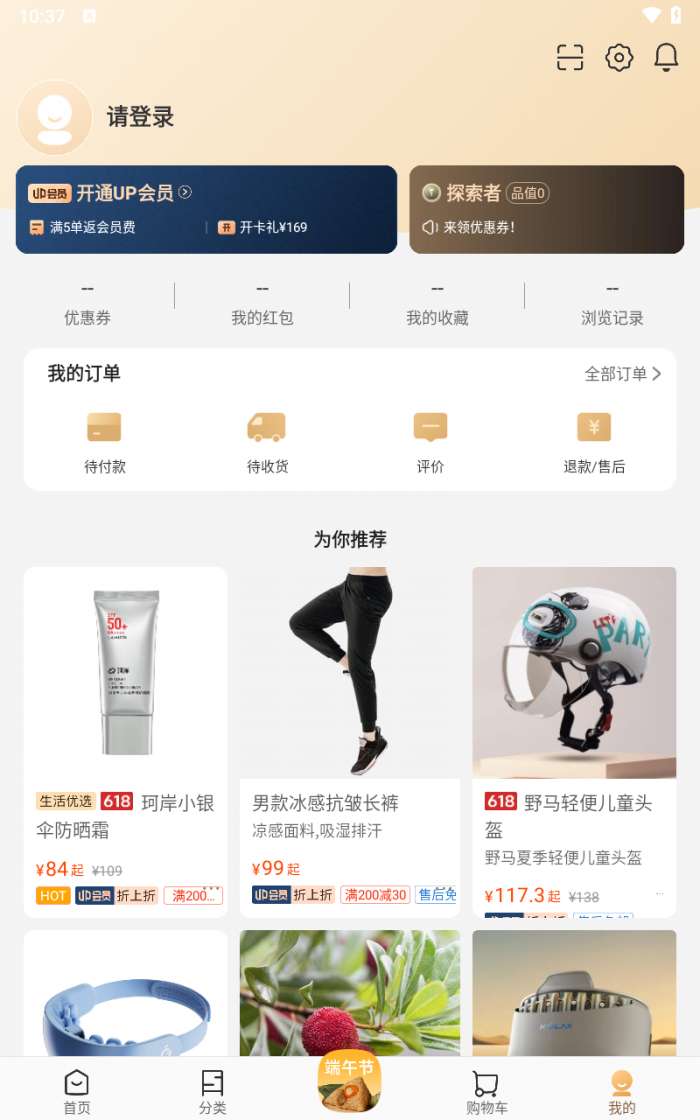Open 我的收藏
700x1120 pixels.
(x=437, y=305)
